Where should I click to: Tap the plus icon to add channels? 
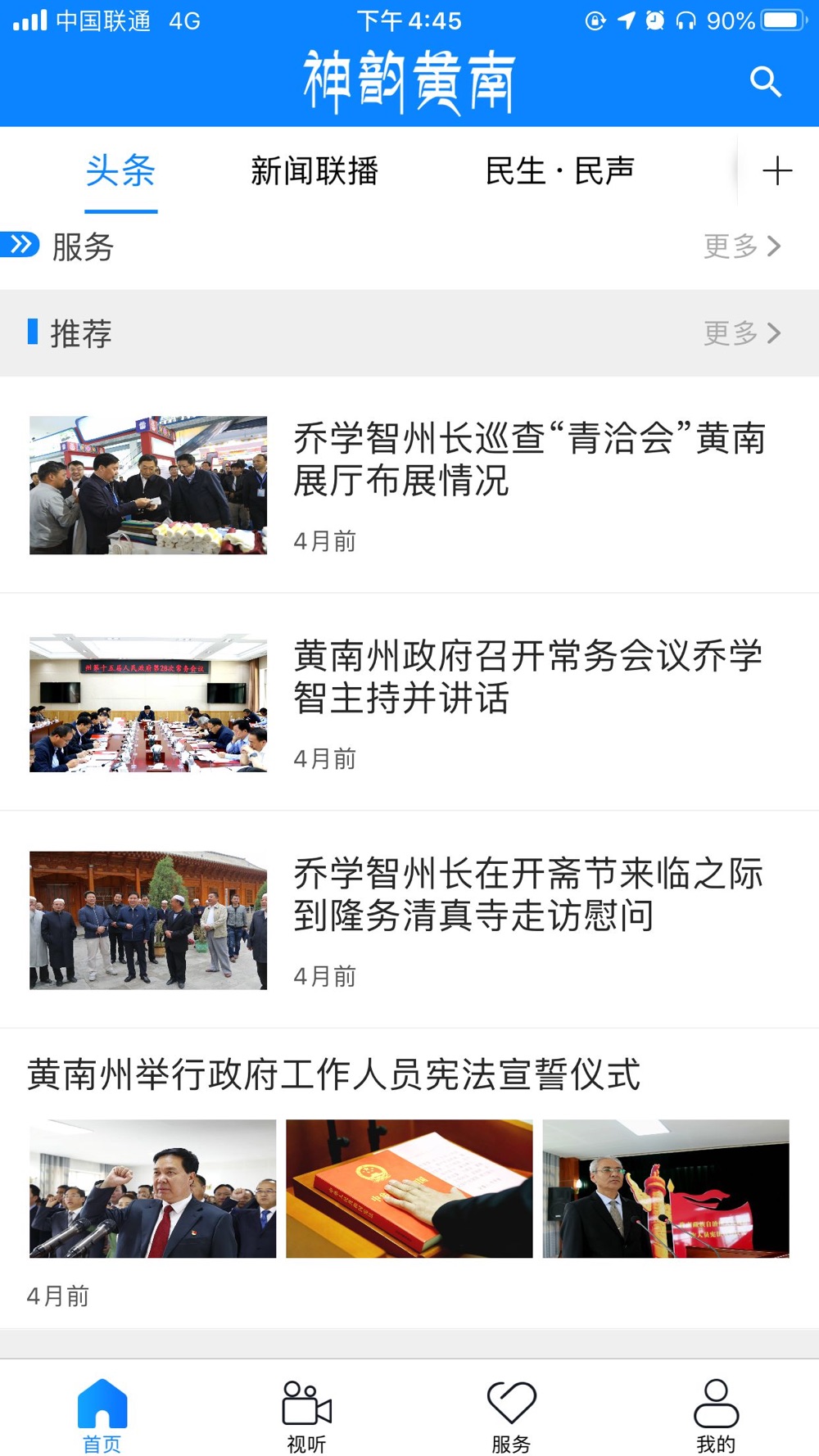(777, 171)
